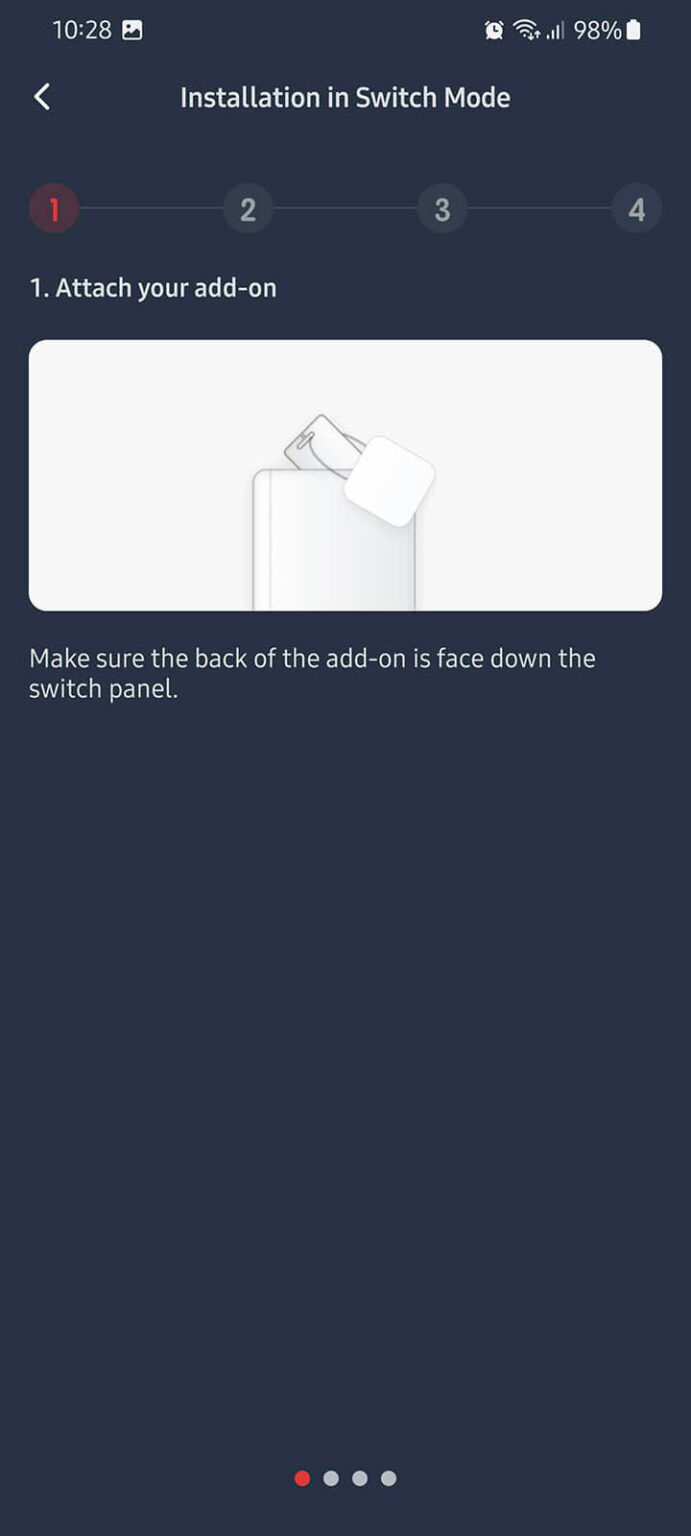Viewport: 691px width, 1536px height.
Task: Jump to step 2 in the stepper
Action: [x=247, y=210]
